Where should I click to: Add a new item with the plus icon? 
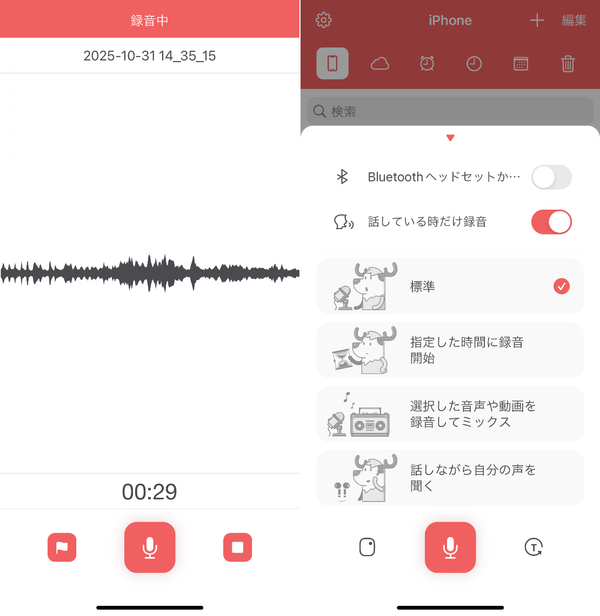tap(537, 20)
